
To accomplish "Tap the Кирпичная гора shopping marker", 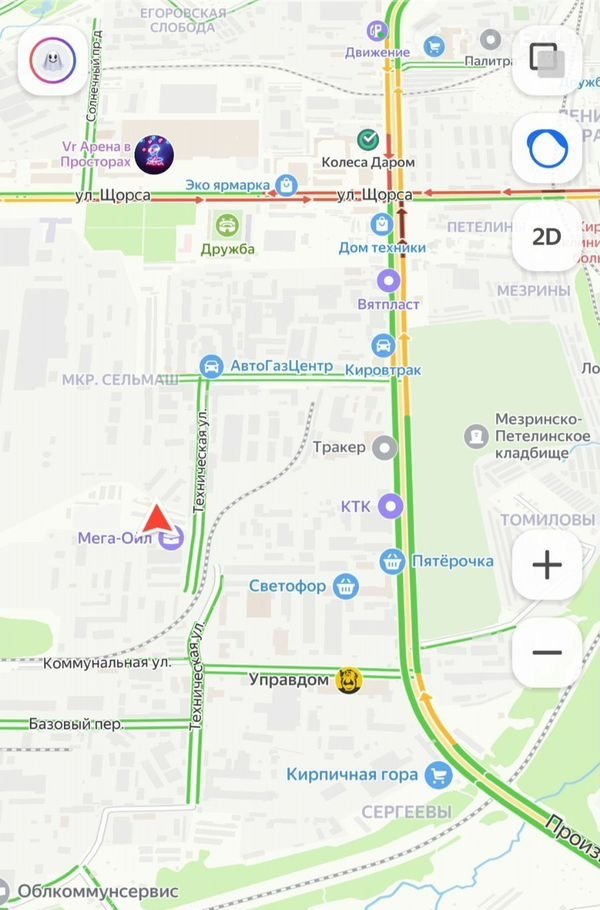I will coord(437,774).
